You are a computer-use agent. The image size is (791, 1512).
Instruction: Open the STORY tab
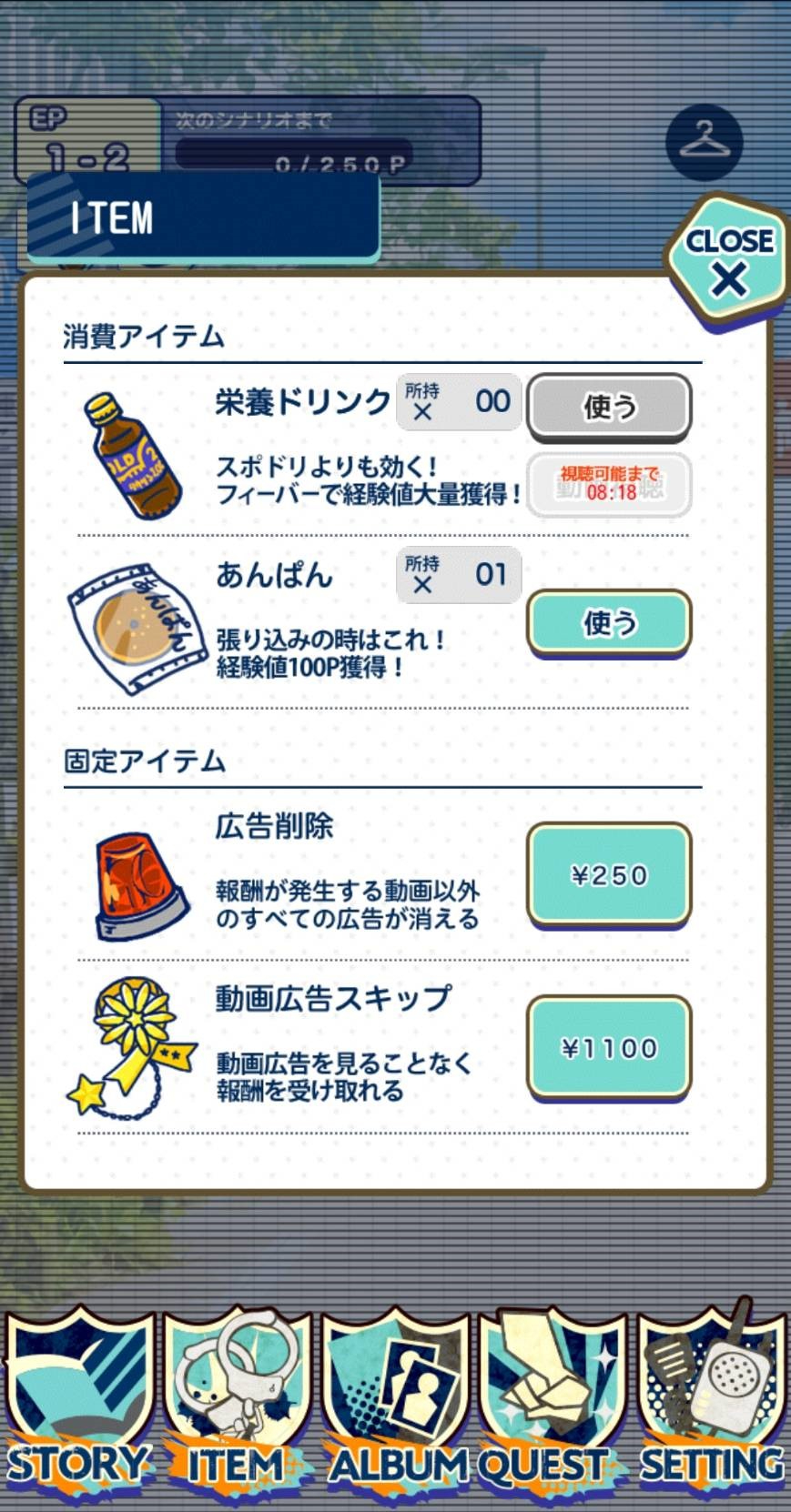79,1401
